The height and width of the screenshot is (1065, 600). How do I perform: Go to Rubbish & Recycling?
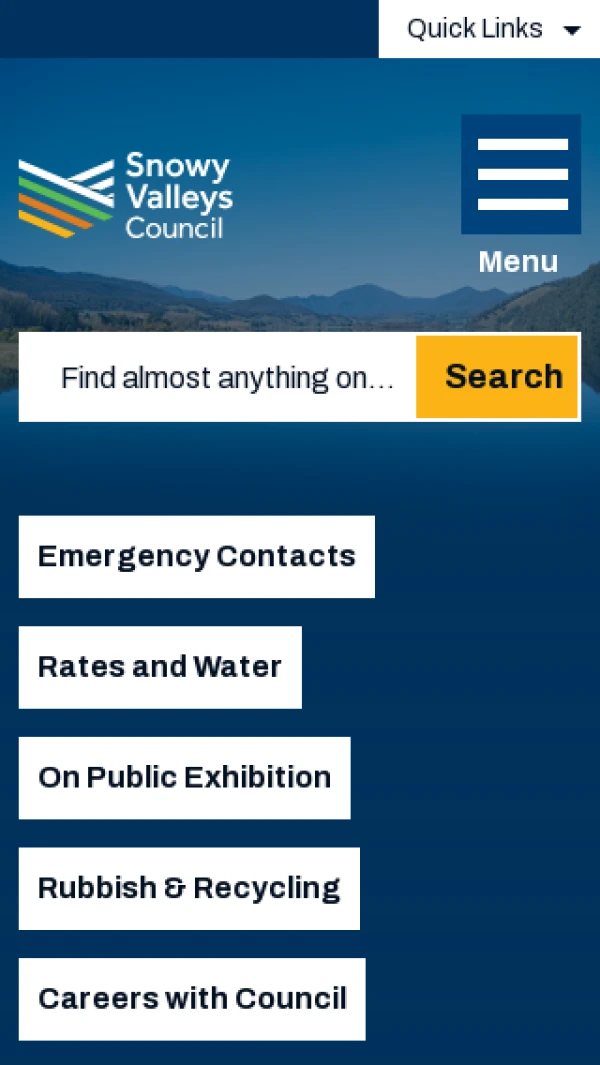pos(189,888)
